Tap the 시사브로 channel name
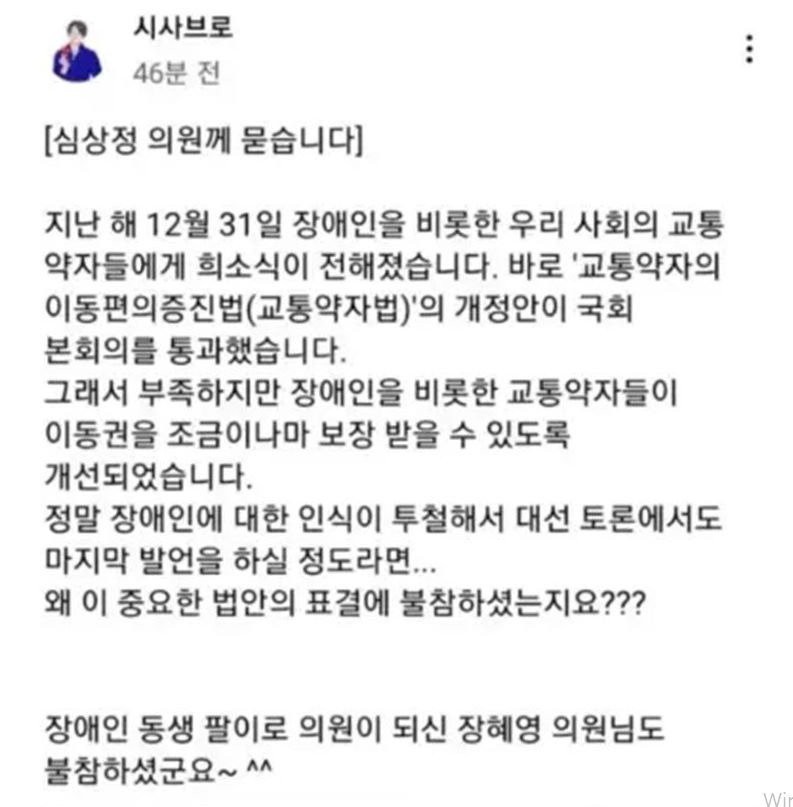 182,28
